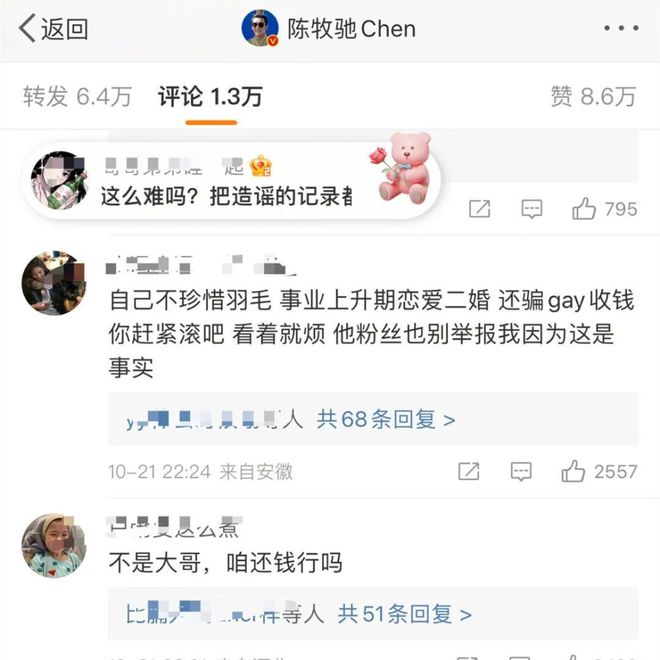Expand the 共51条回复 replies
Image resolution: width=660 pixels, height=660 pixels.
pyautogui.click(x=404, y=613)
